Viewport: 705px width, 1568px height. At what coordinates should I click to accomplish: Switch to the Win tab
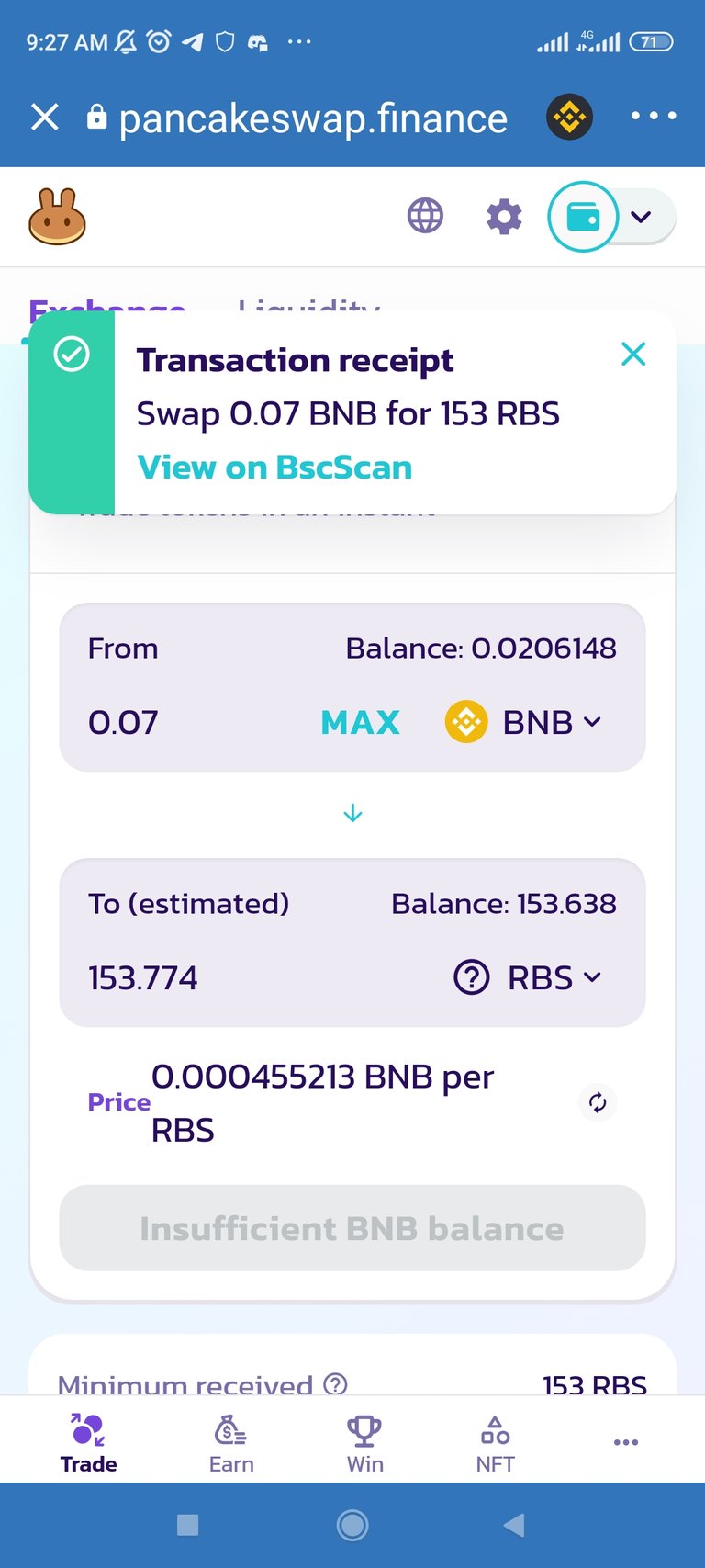pyautogui.click(x=364, y=1444)
